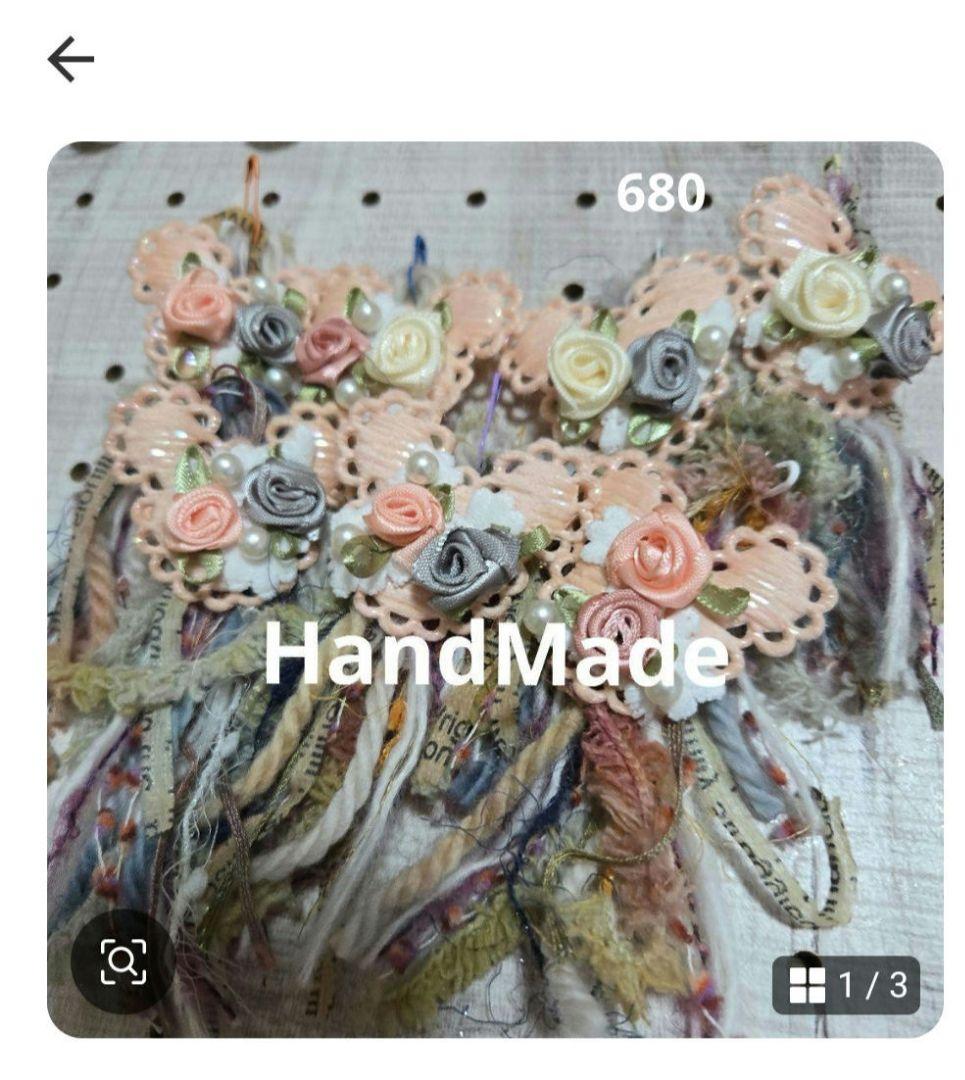The image size is (965, 1080).
Task: Open the image search lens icon
Action: point(123,961)
